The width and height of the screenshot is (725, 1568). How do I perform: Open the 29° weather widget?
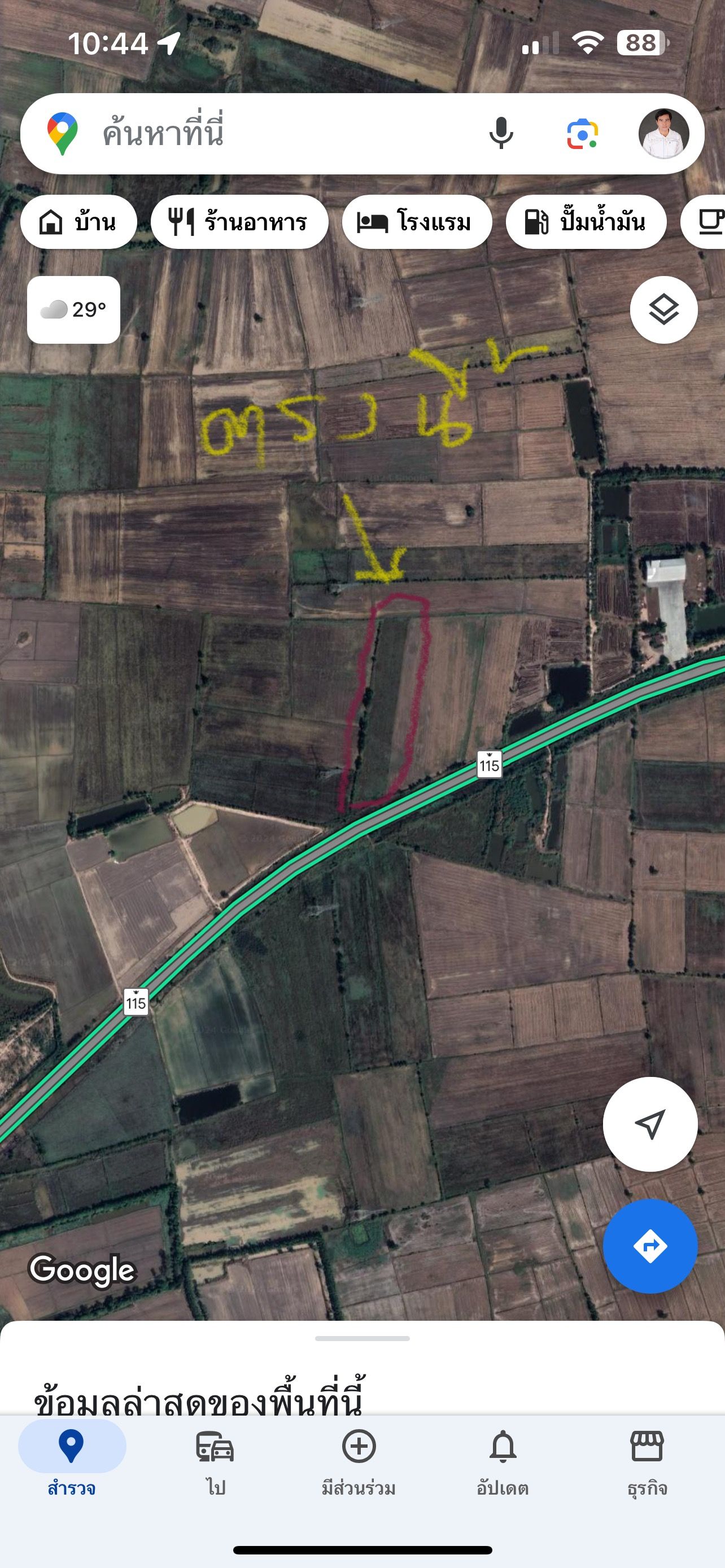click(73, 310)
